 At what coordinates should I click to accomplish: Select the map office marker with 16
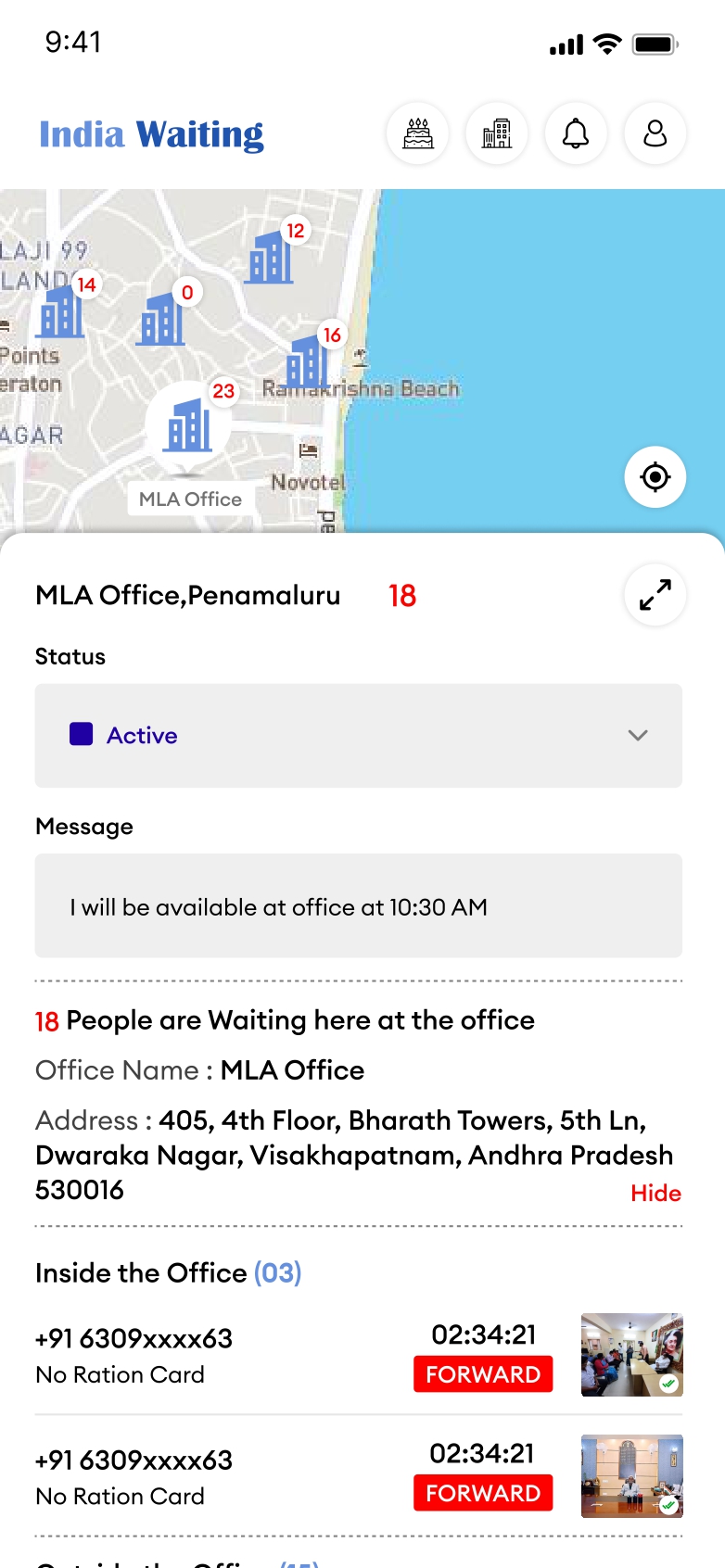pos(308,360)
